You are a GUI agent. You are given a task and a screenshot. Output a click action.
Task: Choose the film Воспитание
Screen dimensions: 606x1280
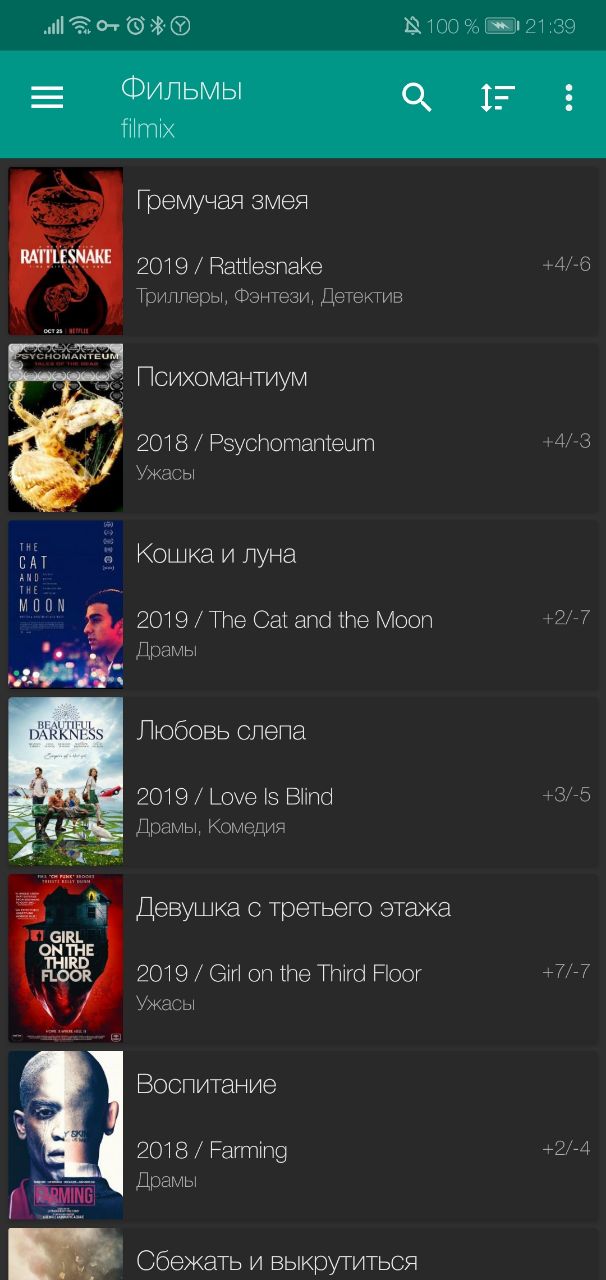[x=303, y=1135]
